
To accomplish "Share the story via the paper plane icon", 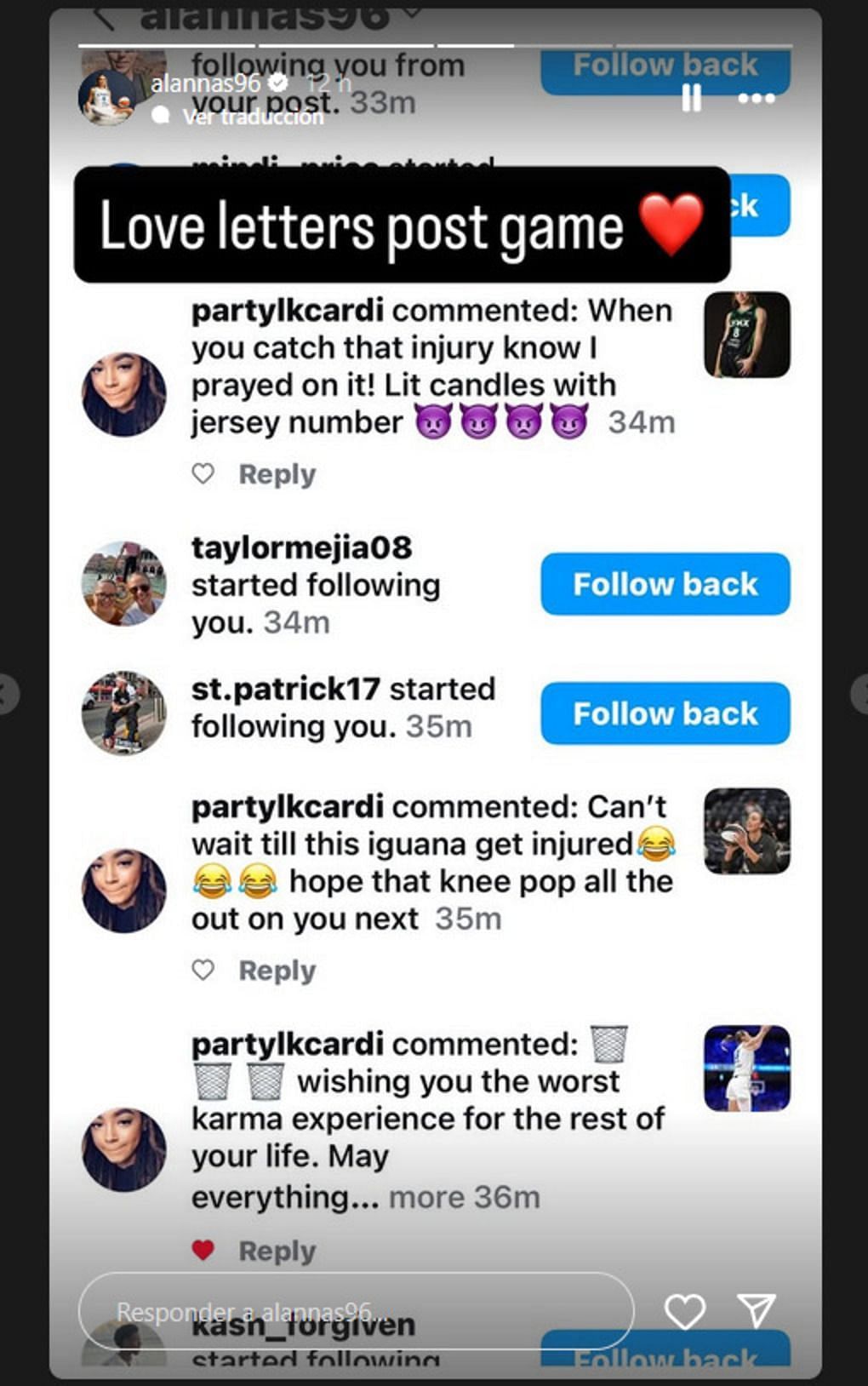I will coord(756,1311).
